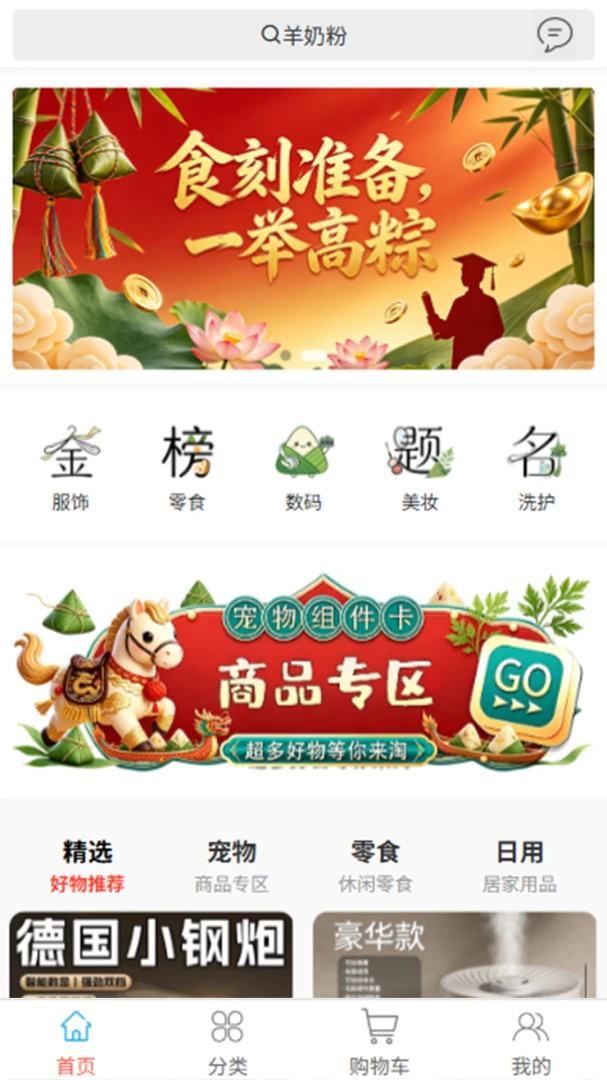Switch to the 宠物 商品专区 tab
Viewport: 607px width, 1080px height.
[232, 866]
